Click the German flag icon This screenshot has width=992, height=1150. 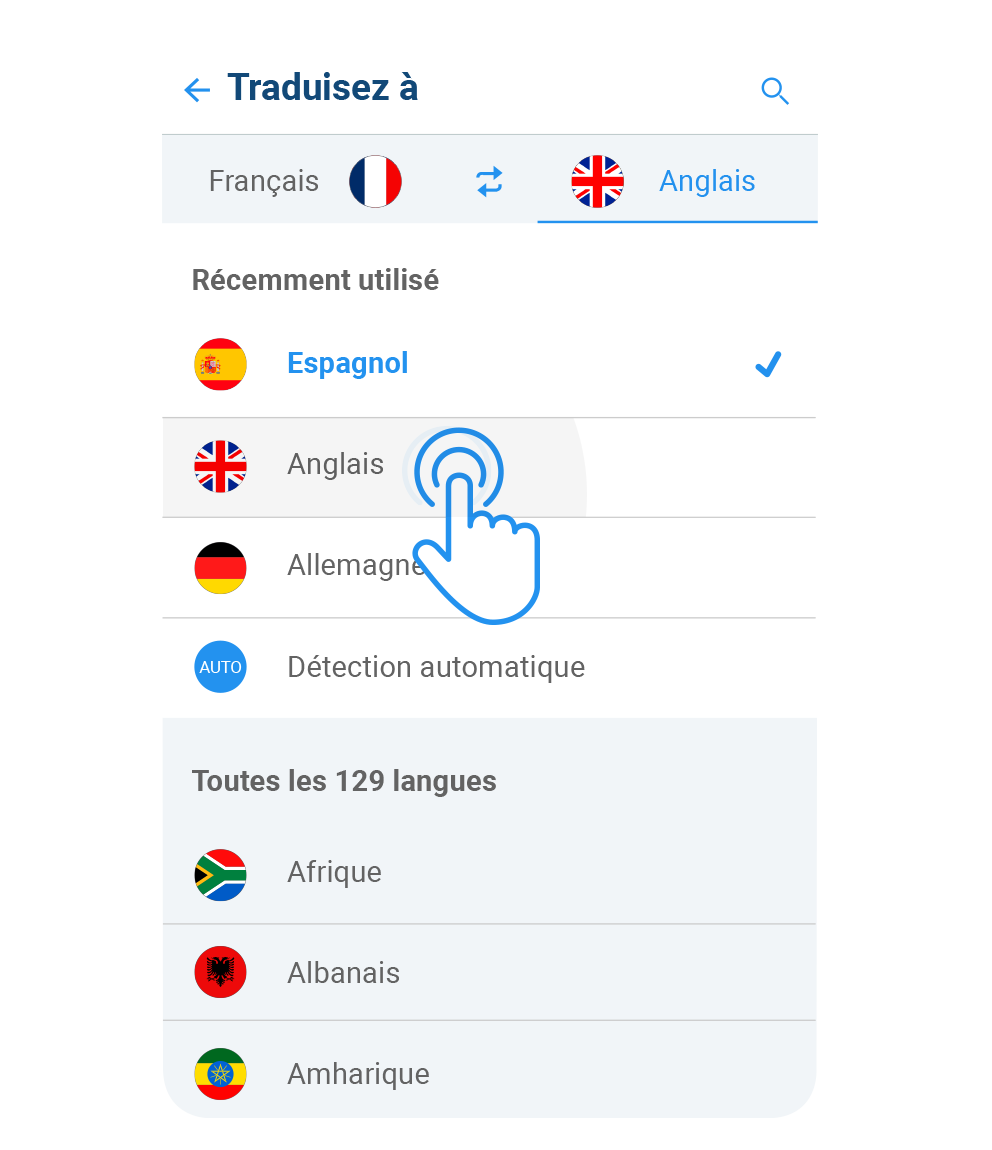point(220,567)
